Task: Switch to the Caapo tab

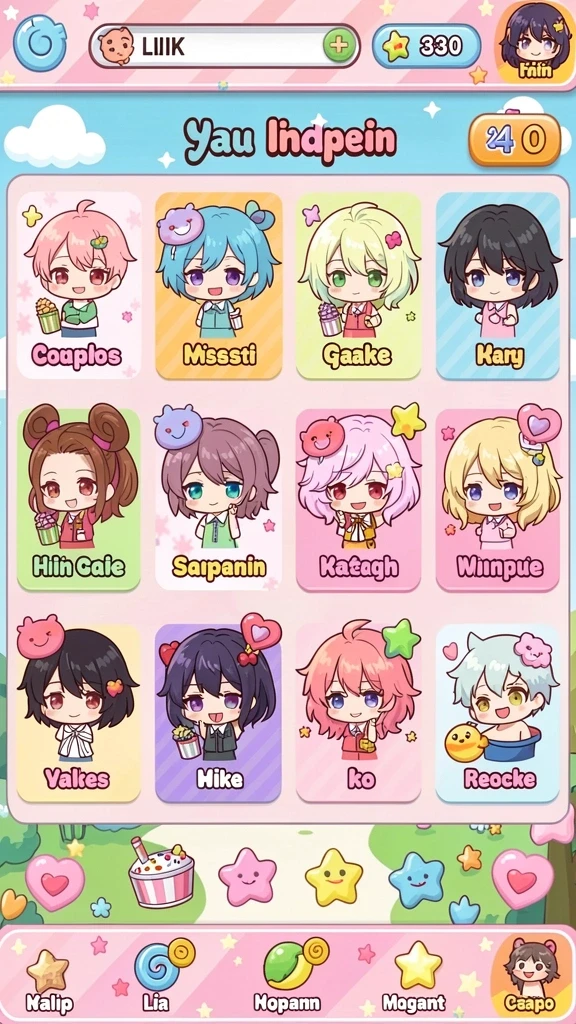Action: point(529,976)
